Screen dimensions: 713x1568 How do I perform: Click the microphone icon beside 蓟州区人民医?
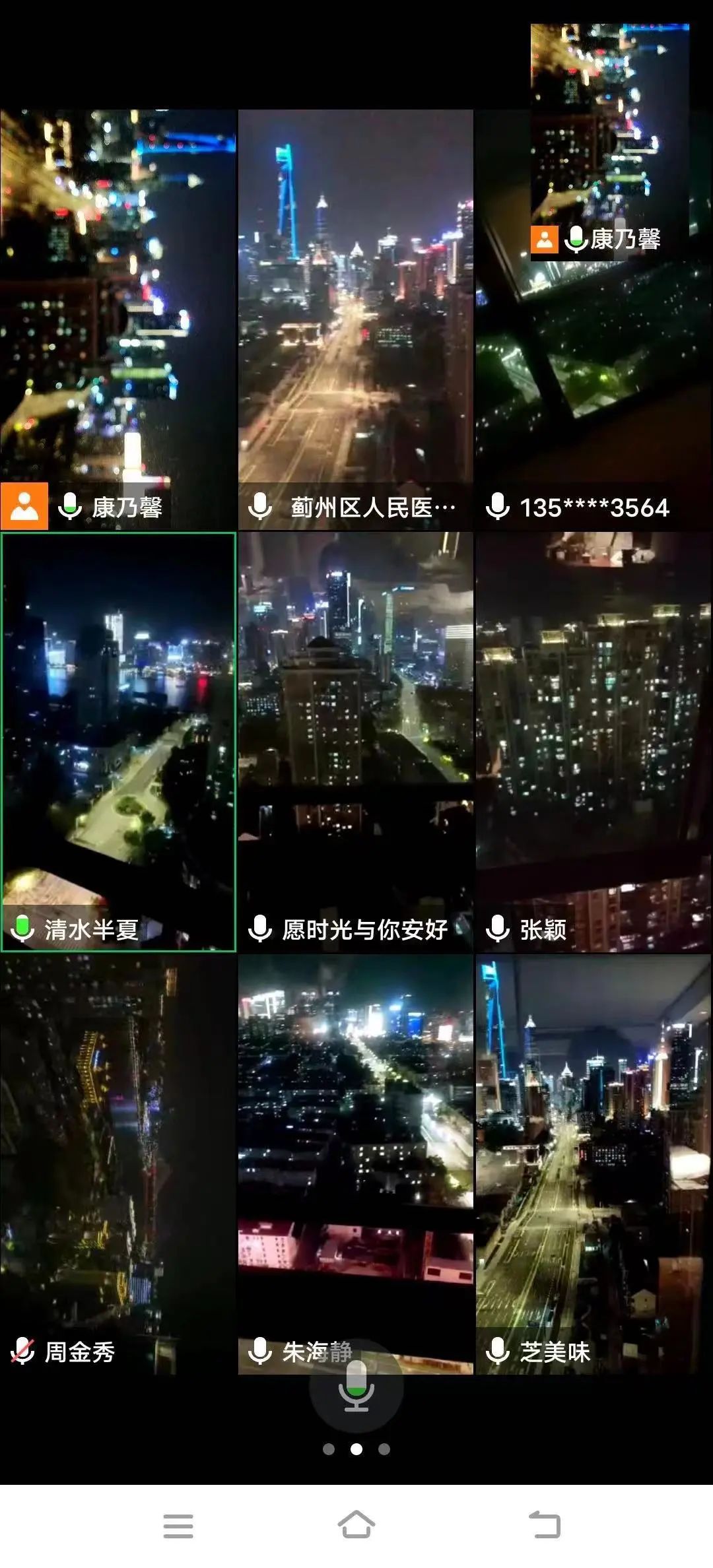[x=259, y=506]
